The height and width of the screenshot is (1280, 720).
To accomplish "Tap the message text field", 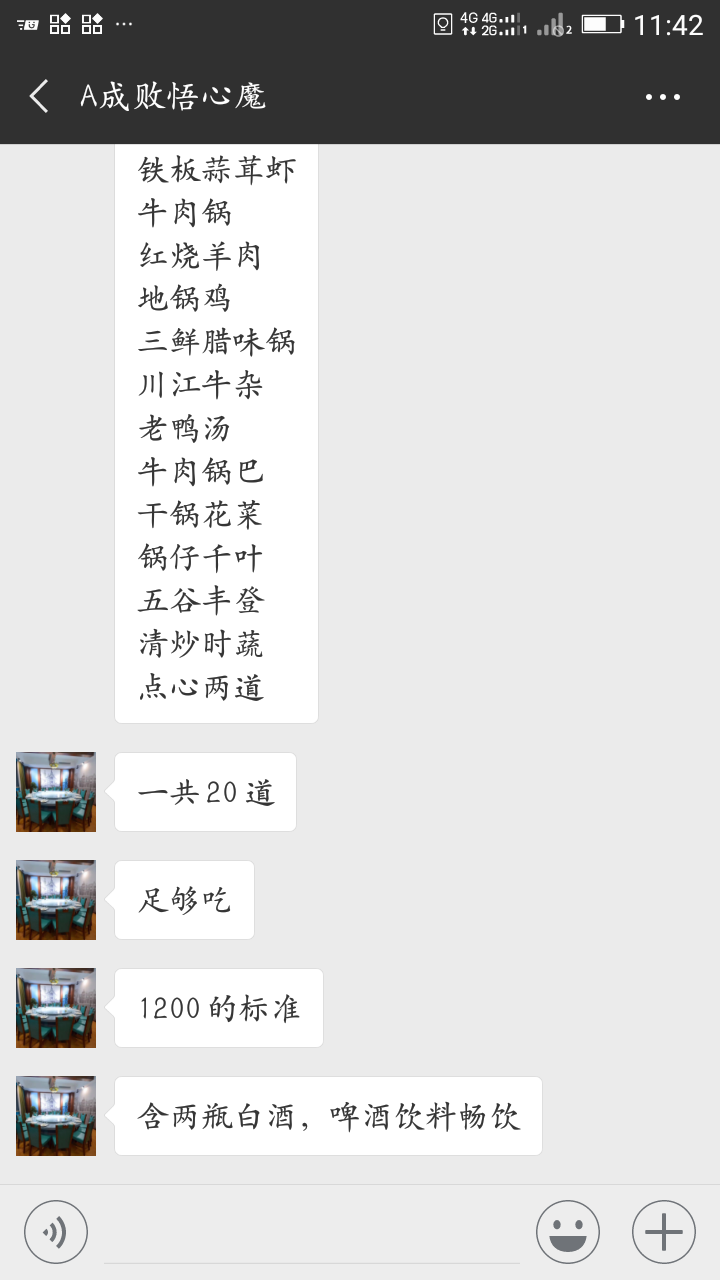I will coord(310,1234).
